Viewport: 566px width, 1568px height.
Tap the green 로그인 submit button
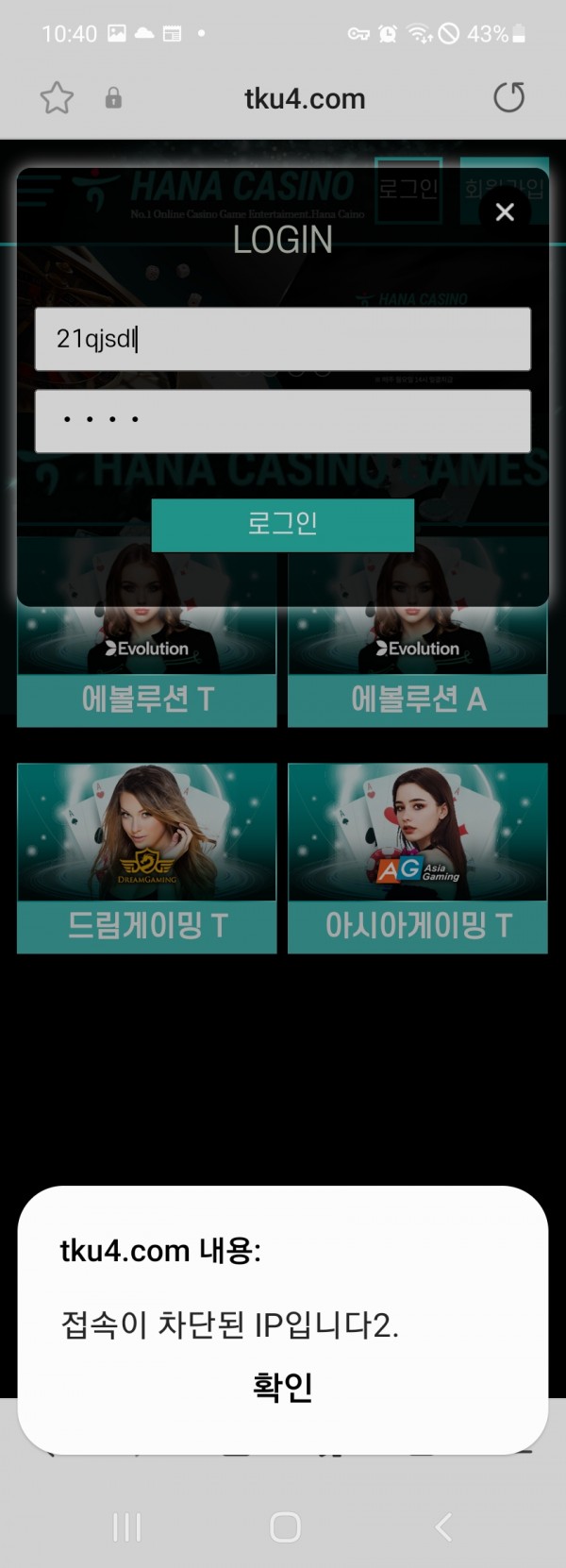tap(282, 525)
